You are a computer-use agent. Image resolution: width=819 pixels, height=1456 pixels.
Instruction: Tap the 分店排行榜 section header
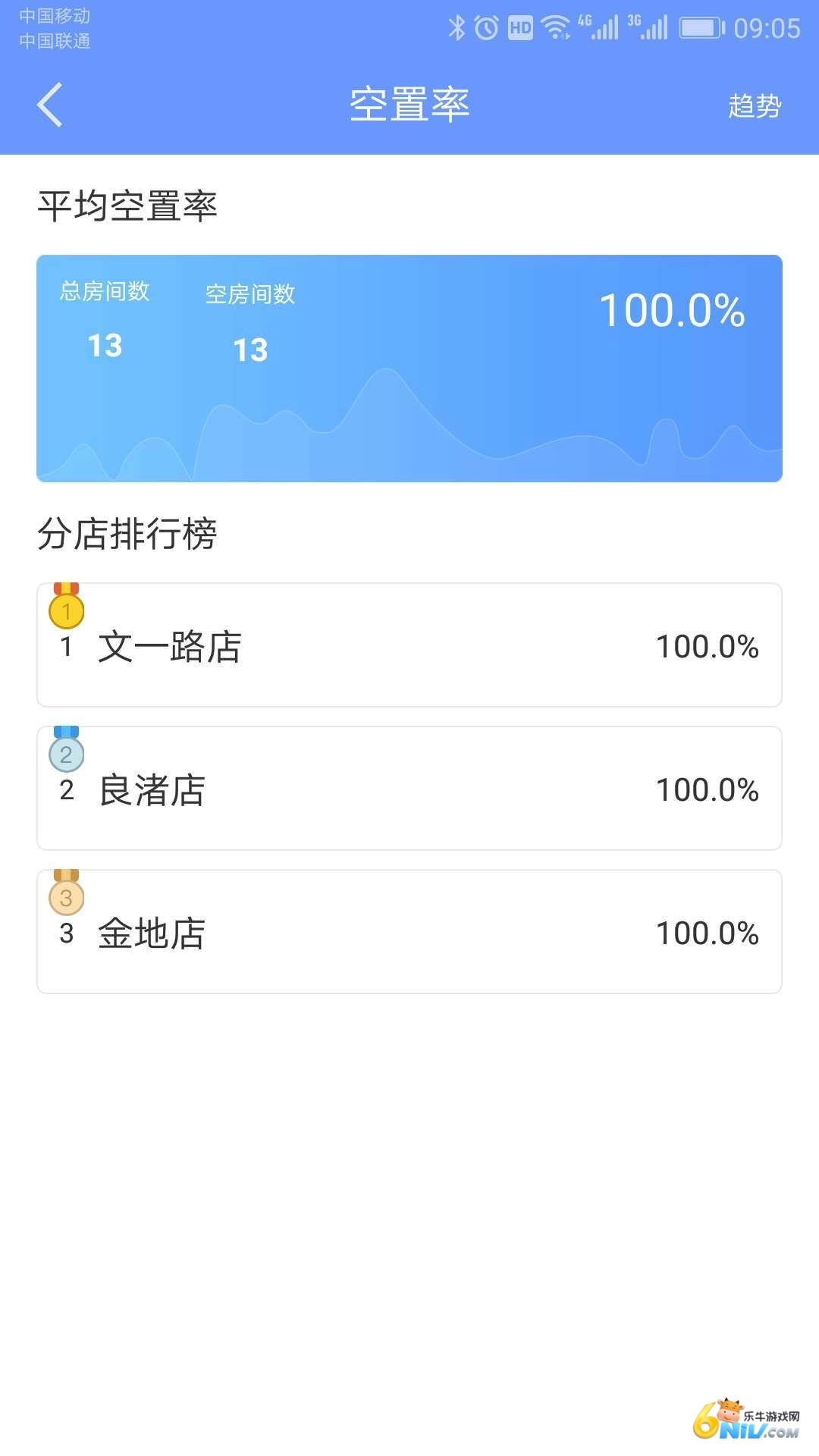(127, 533)
